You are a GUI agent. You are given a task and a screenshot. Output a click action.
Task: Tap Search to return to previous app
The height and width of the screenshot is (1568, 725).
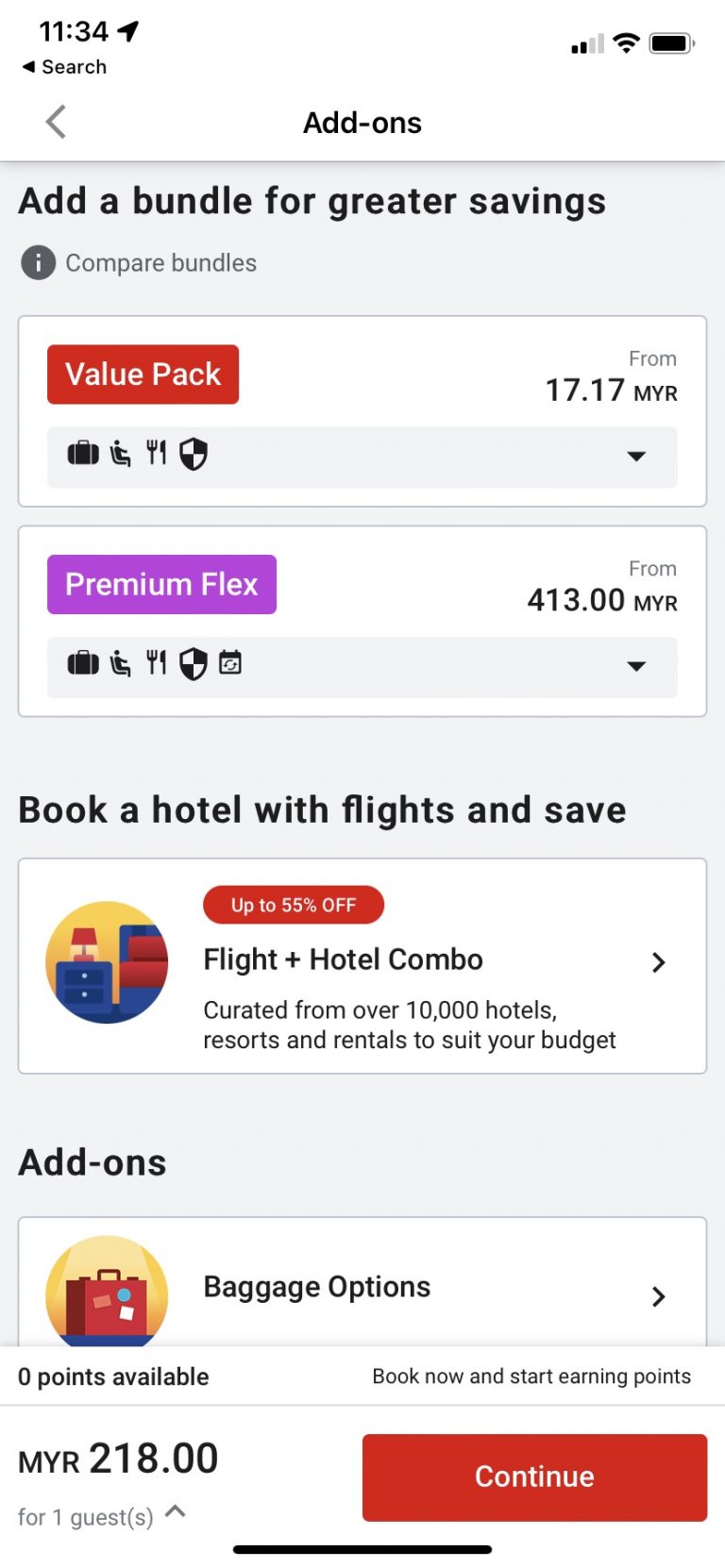(63, 67)
